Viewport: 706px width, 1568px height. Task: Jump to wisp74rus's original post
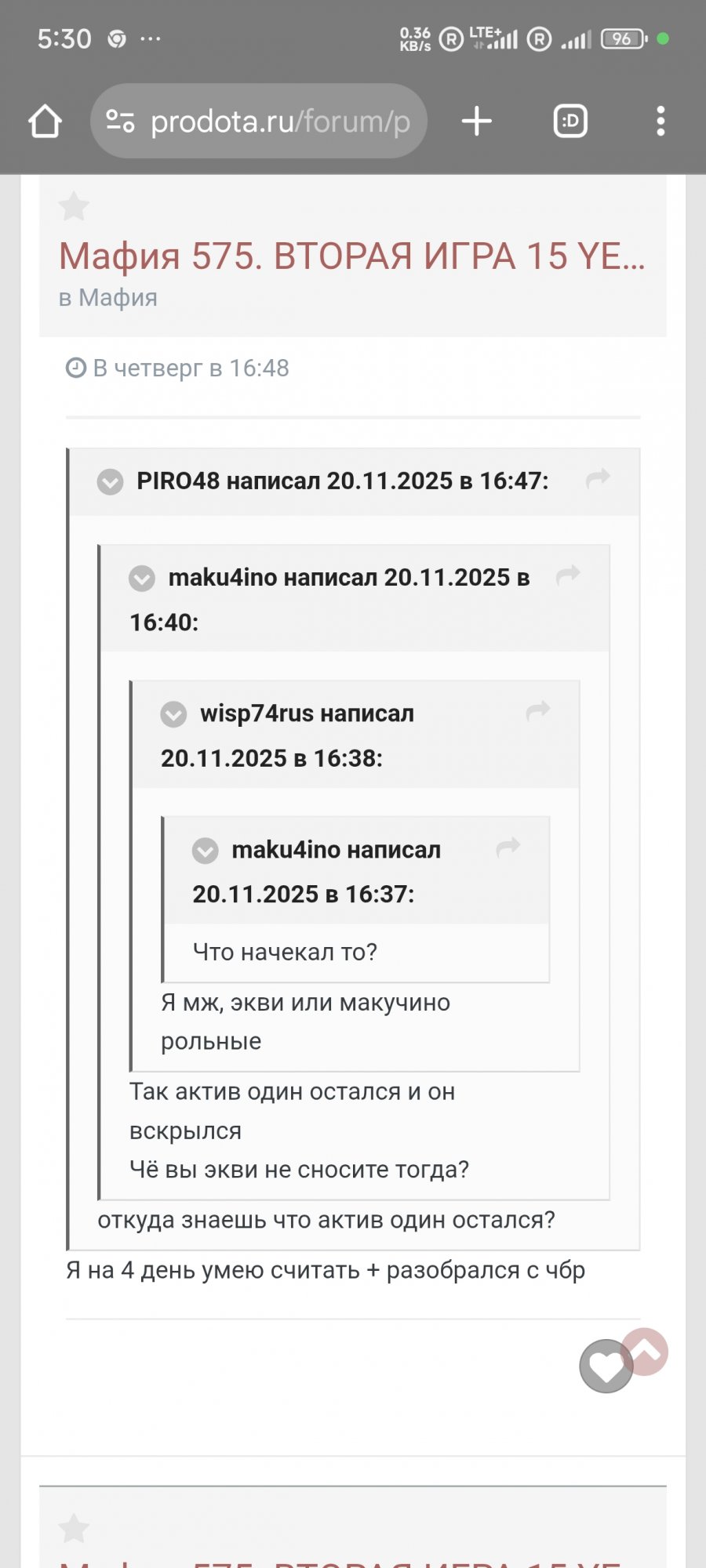pos(538,711)
